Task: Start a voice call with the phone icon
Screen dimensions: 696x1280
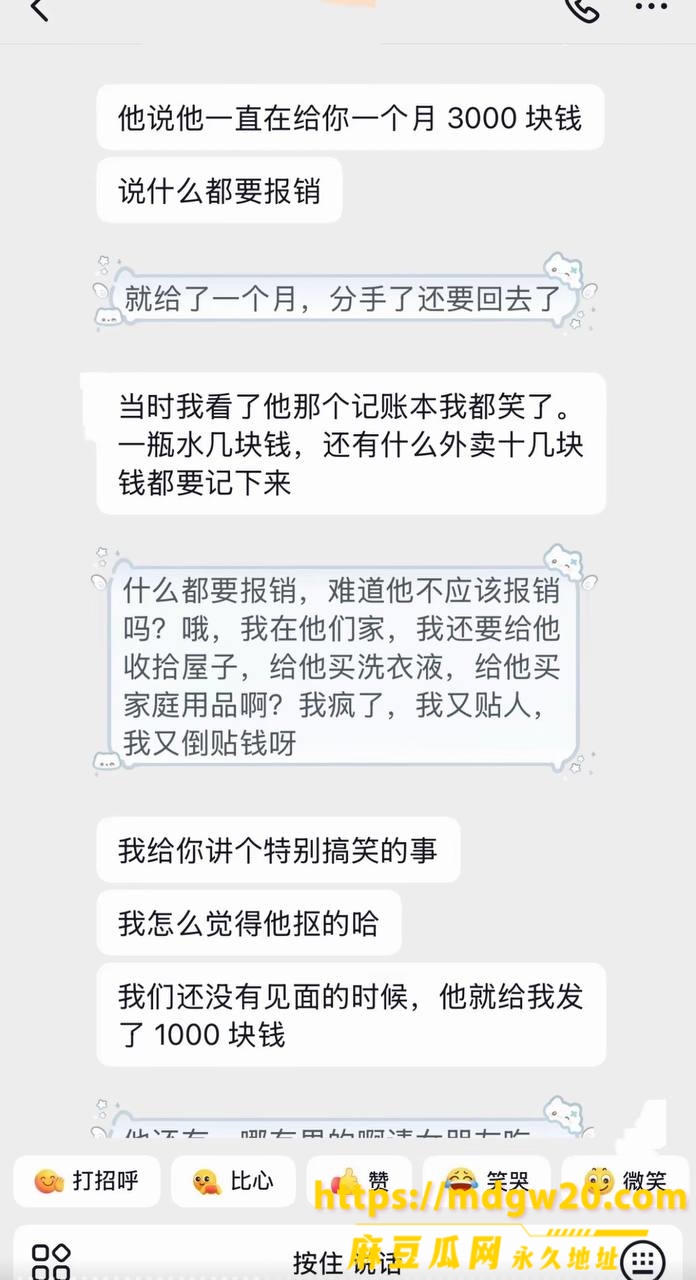Action: 582,8
